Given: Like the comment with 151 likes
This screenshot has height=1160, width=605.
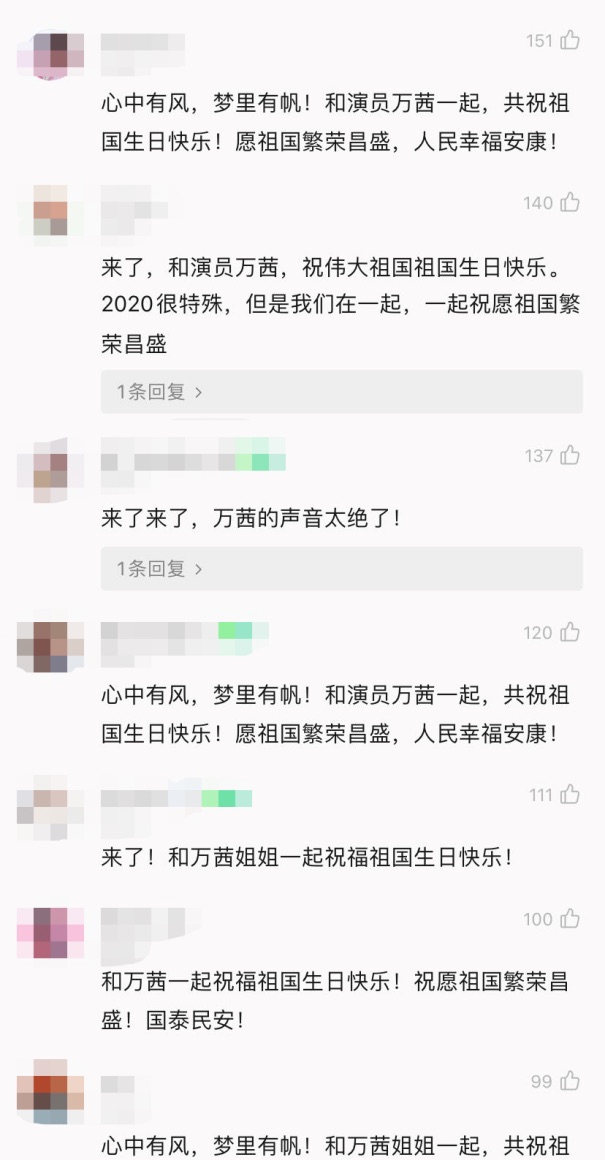Looking at the screenshot, I should point(570,40).
